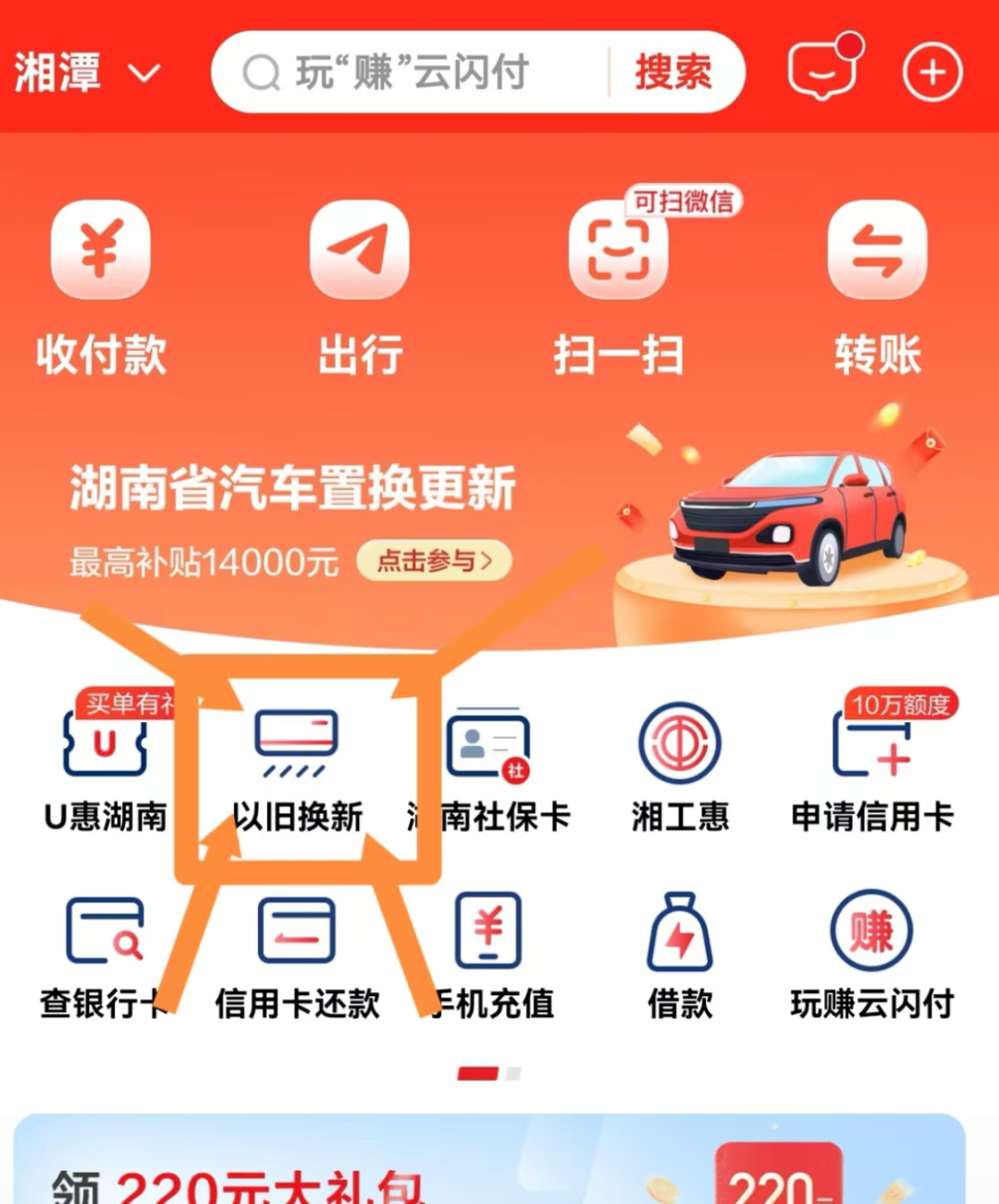Open the 领220元大礼包 banner

pyautogui.click(x=489, y=1163)
